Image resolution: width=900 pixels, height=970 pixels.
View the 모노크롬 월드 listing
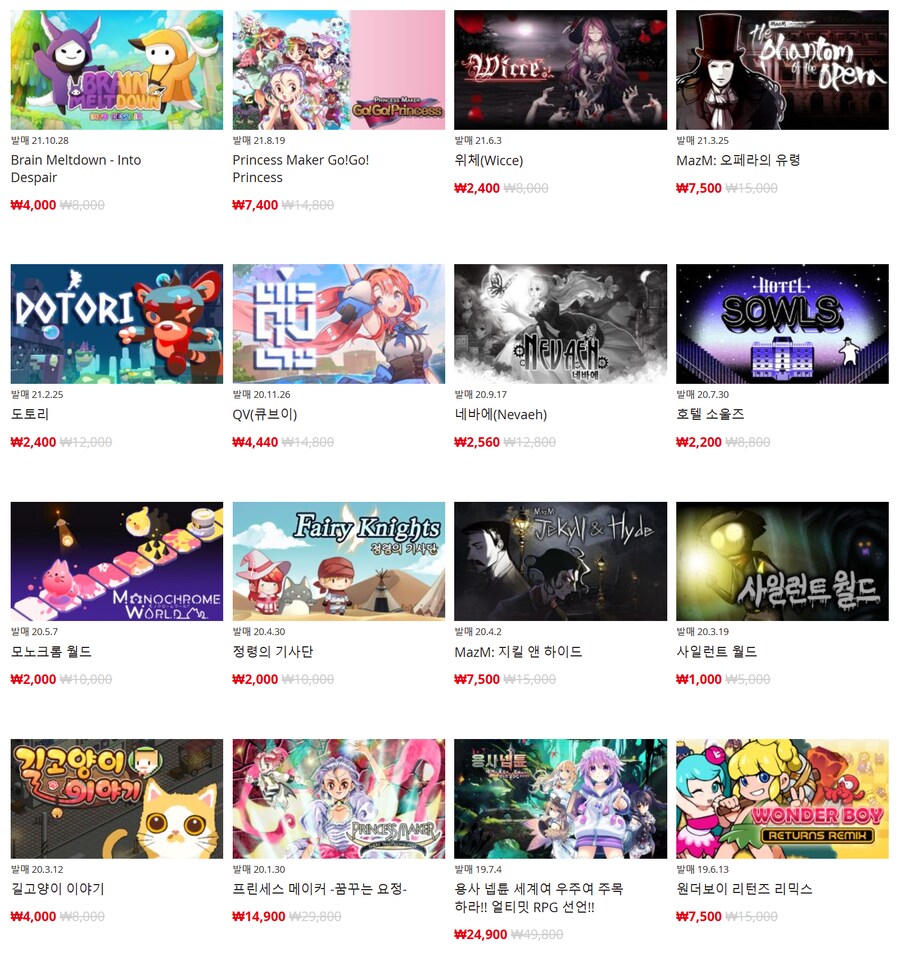[117, 561]
